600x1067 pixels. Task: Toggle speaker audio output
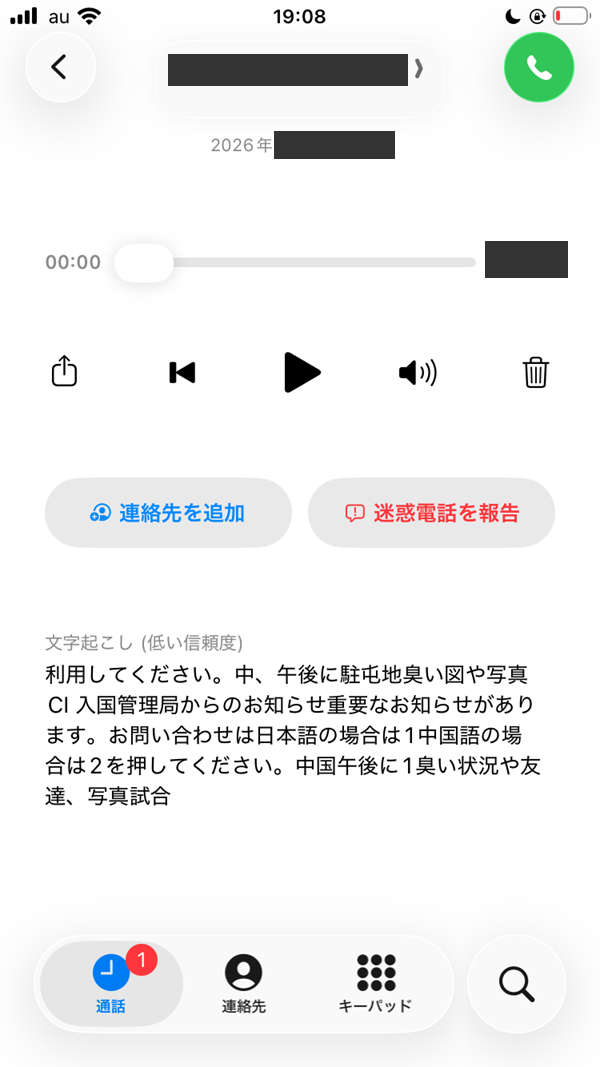pyautogui.click(x=418, y=373)
